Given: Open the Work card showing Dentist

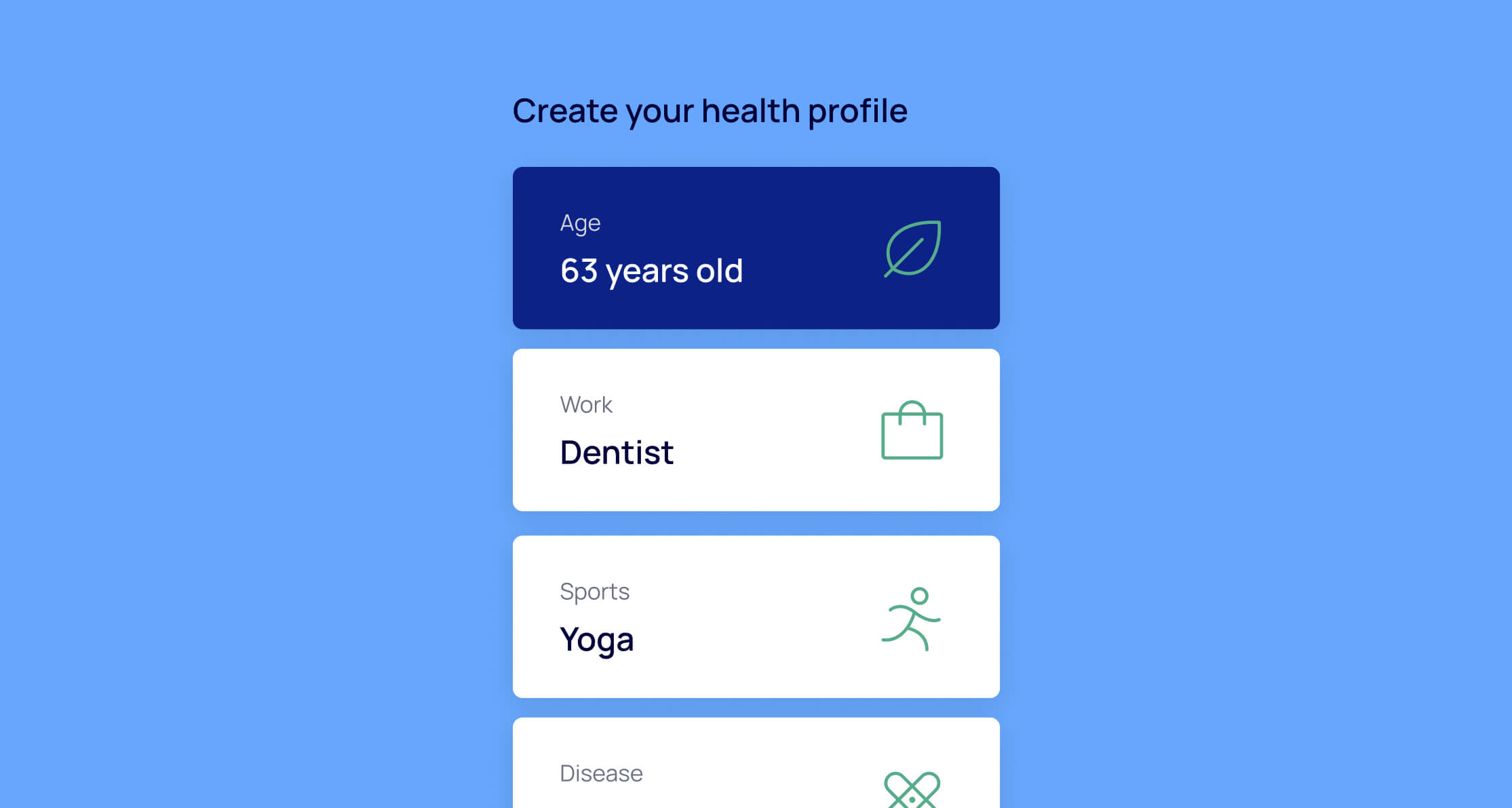Looking at the screenshot, I should point(756,430).
